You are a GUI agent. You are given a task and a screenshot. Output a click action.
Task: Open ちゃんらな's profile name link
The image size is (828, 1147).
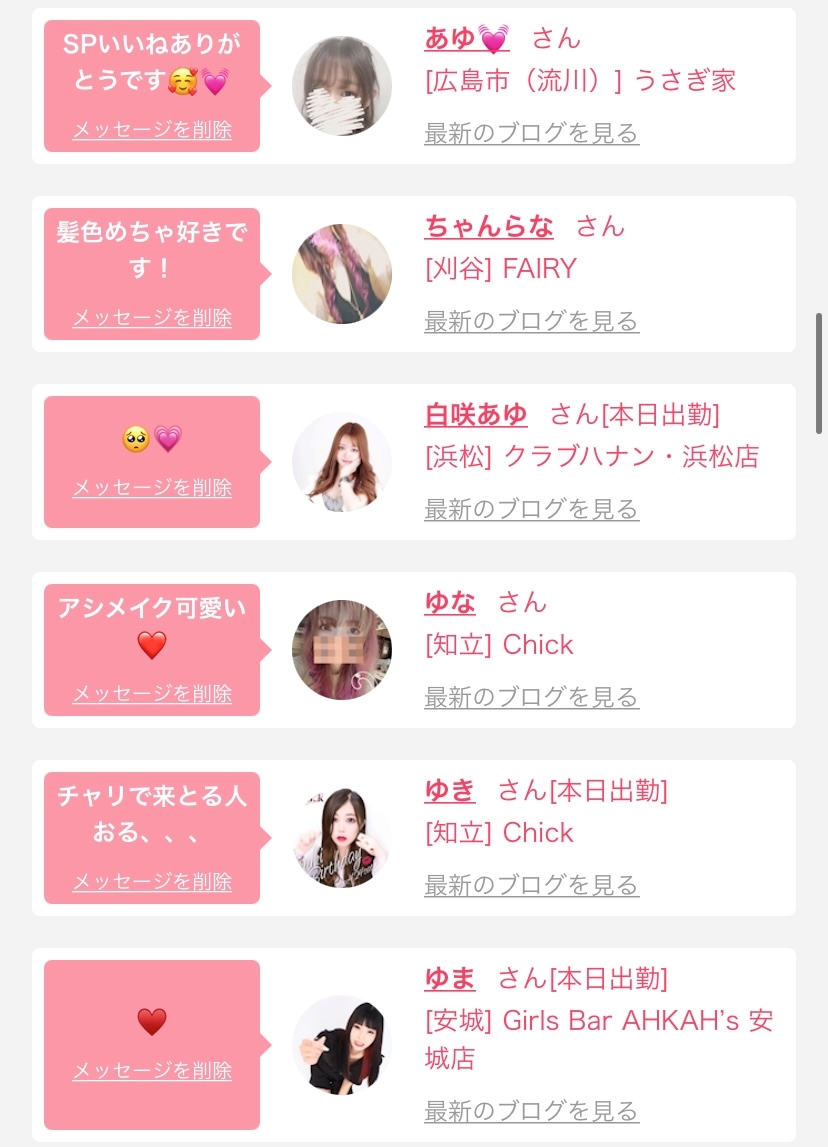[489, 227]
